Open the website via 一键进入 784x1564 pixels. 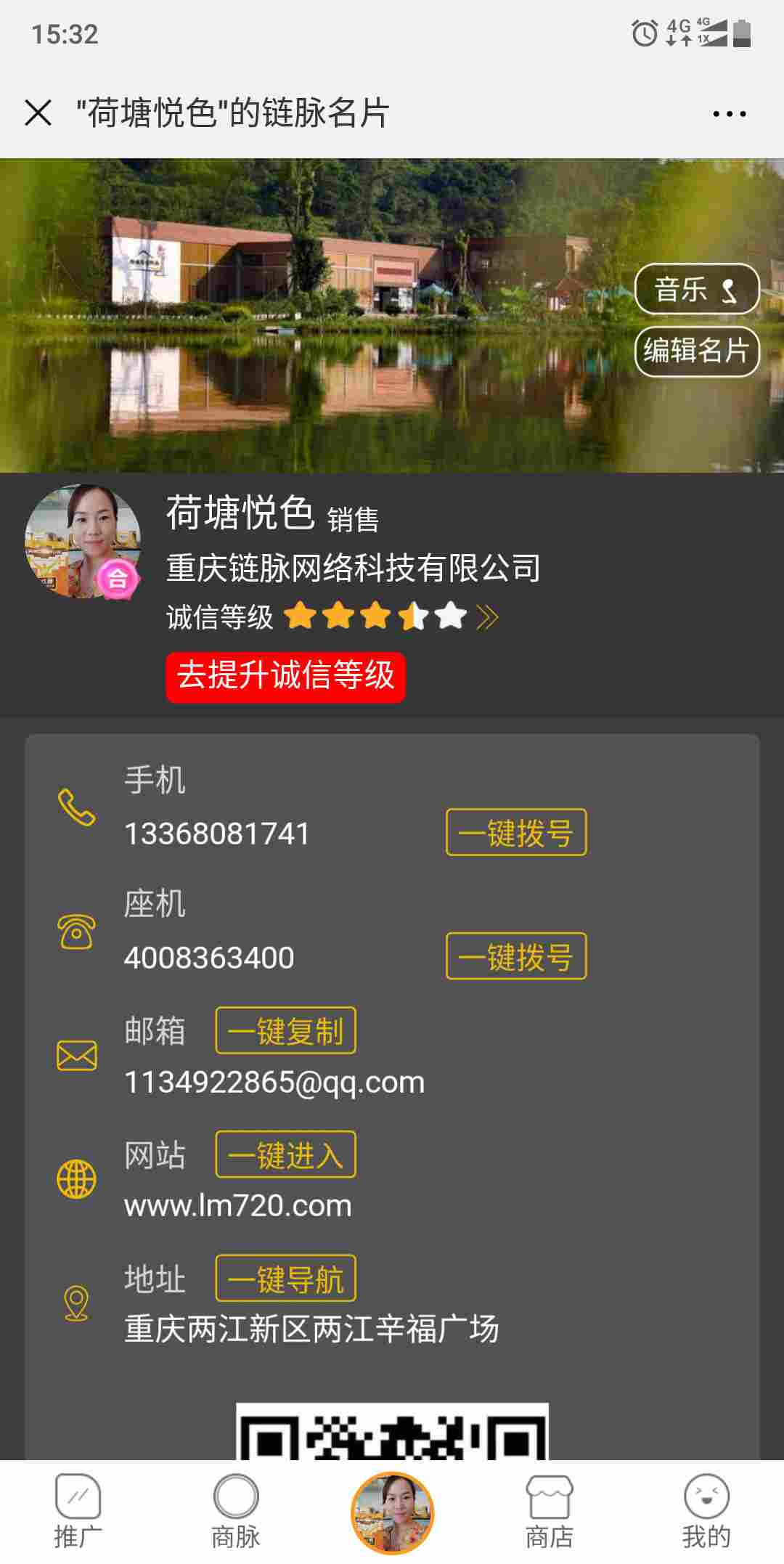click(285, 1154)
